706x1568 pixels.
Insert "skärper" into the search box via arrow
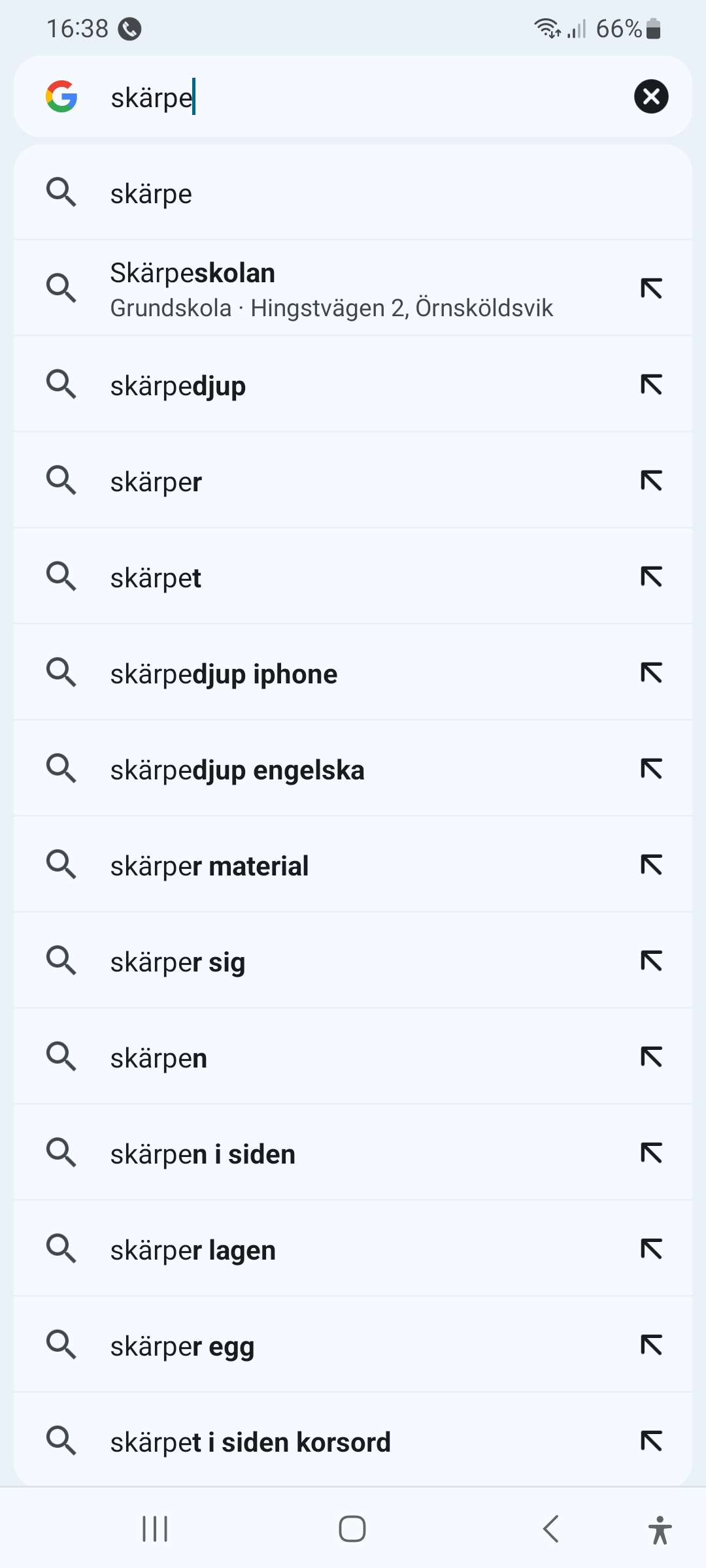tap(651, 482)
